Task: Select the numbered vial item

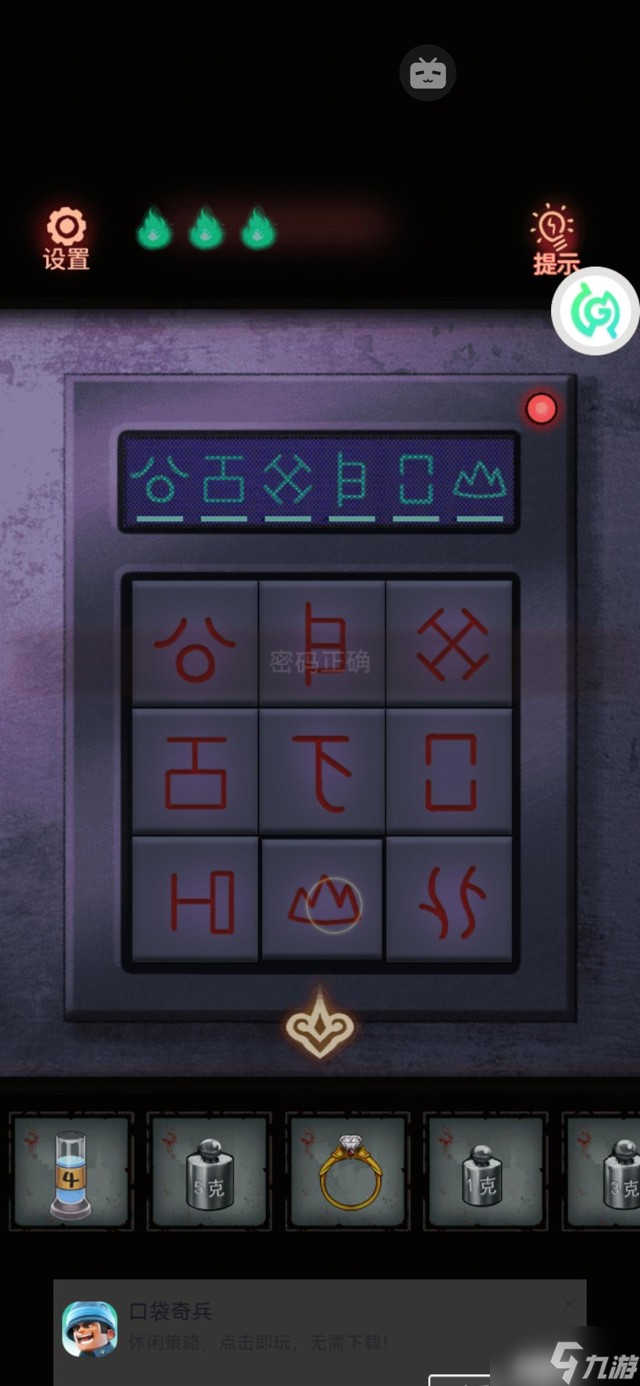Action: pyautogui.click(x=71, y=1171)
